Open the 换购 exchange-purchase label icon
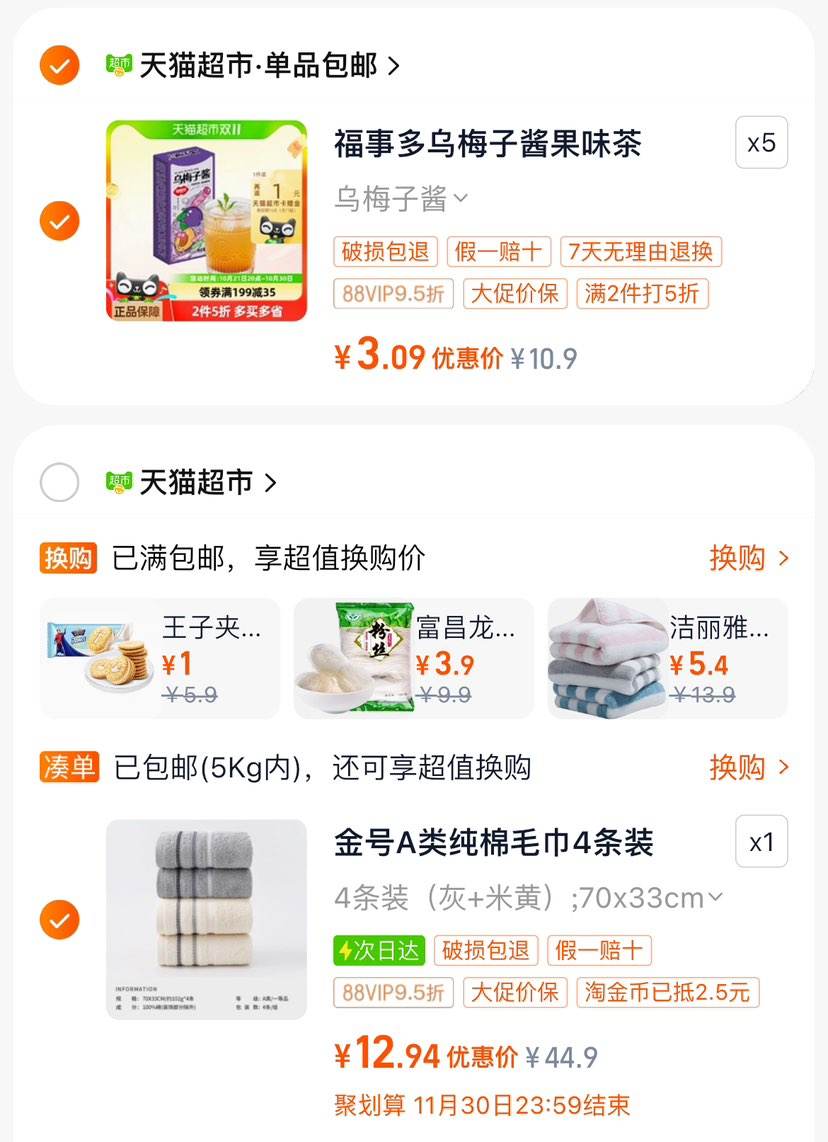The image size is (828, 1142). [x=68, y=557]
